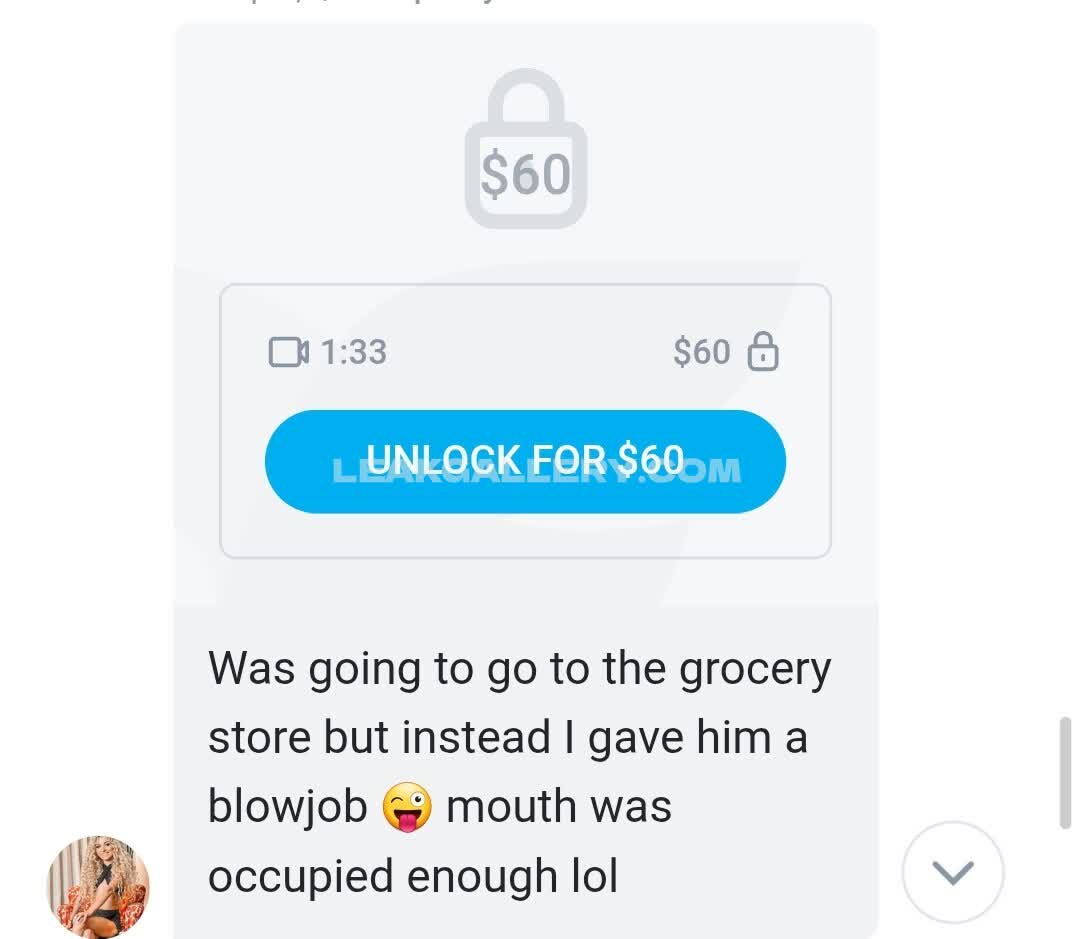The height and width of the screenshot is (939, 1080).
Task: Jump to latest messages with down chevron
Action: click(952, 872)
